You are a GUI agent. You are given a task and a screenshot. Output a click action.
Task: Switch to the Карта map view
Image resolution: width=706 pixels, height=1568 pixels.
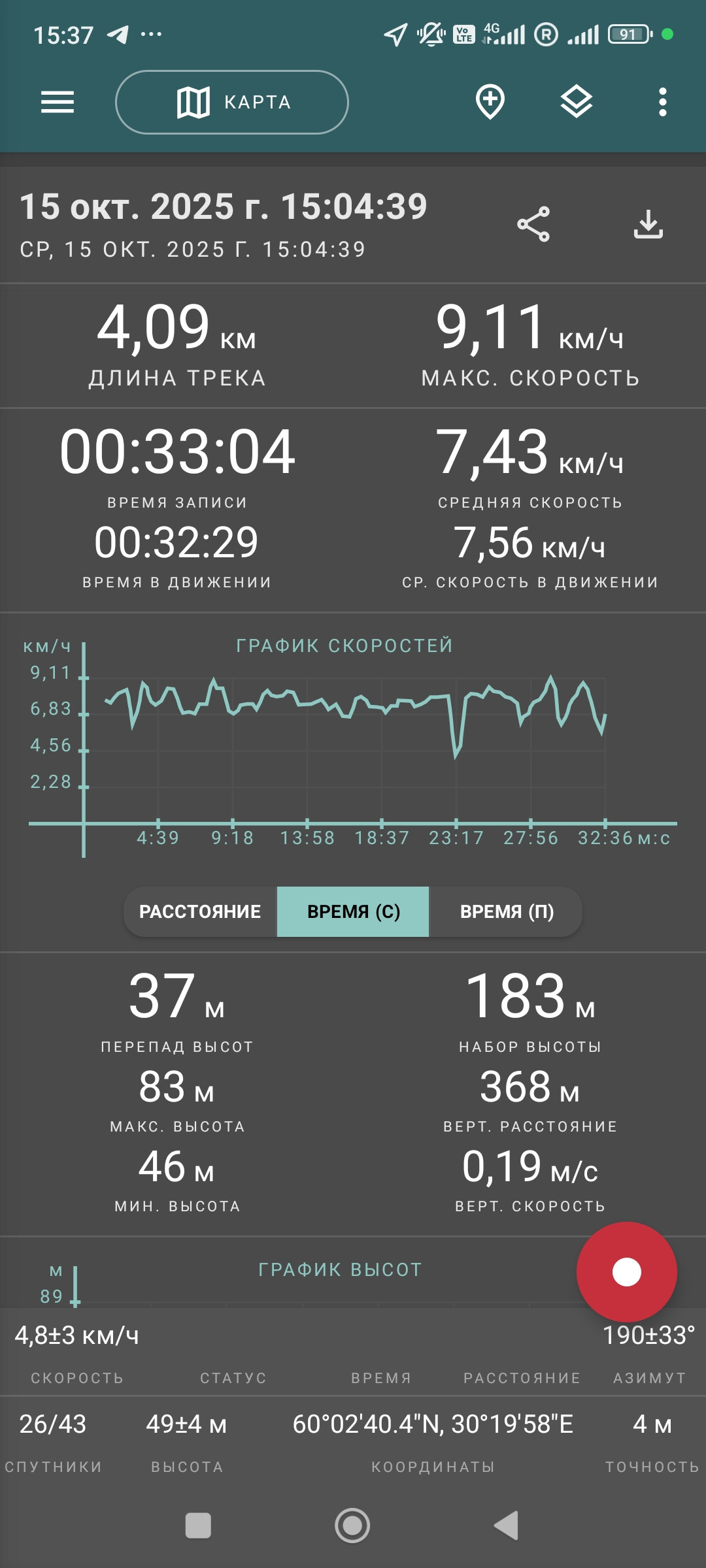pos(232,102)
